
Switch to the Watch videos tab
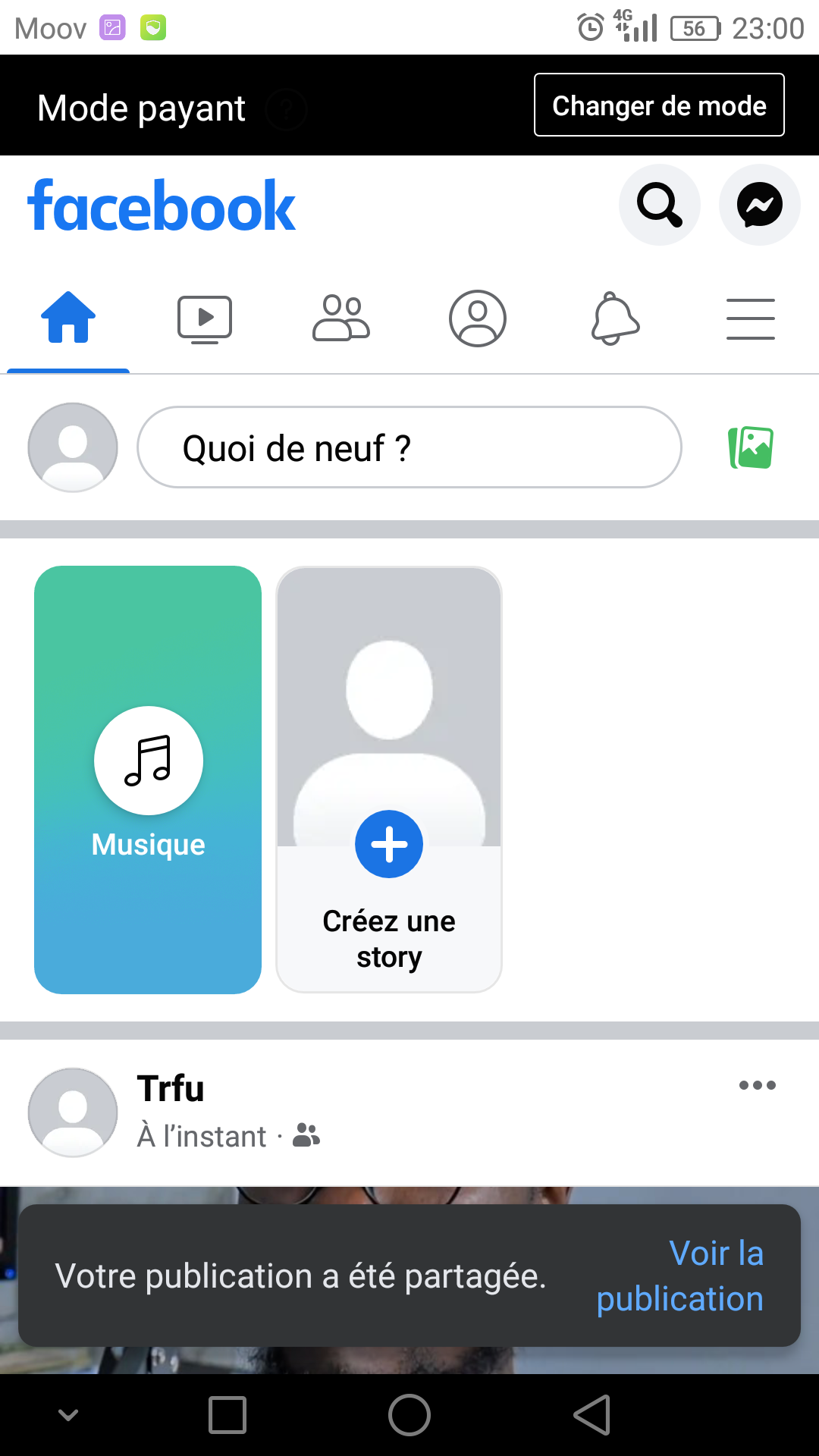(205, 318)
